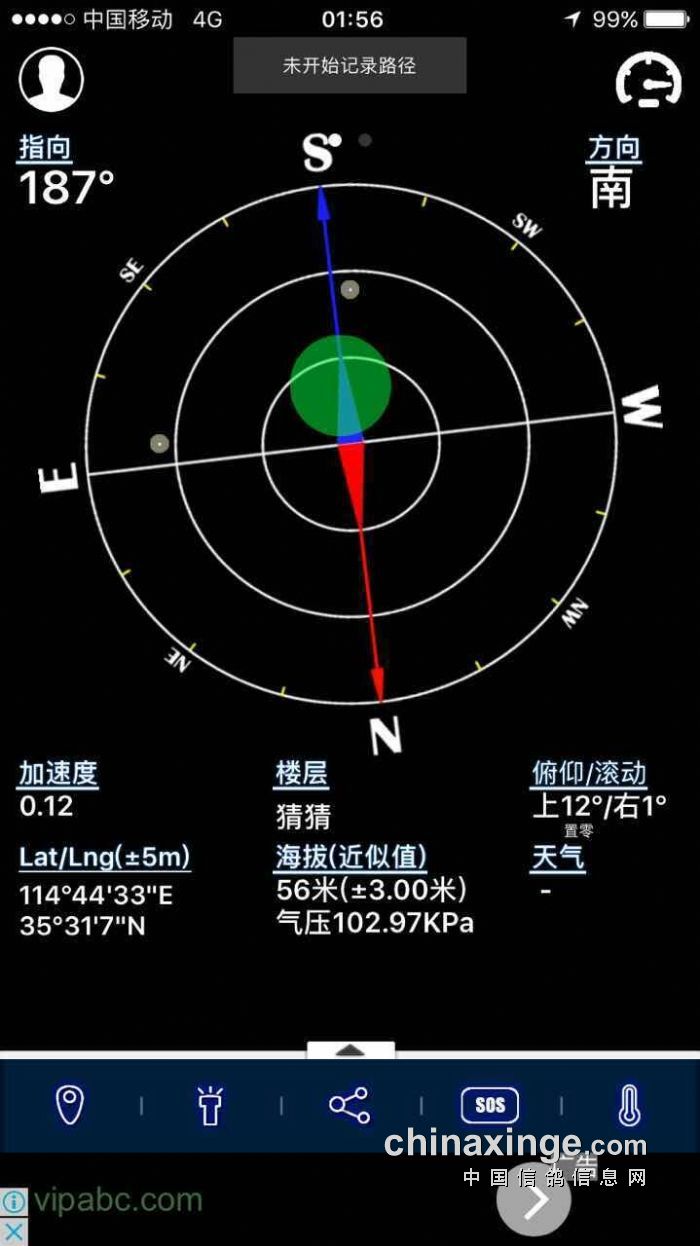This screenshot has height=1246, width=700.
Task: Open the 加速度 acceleration setting
Action: pyautogui.click(x=58, y=773)
